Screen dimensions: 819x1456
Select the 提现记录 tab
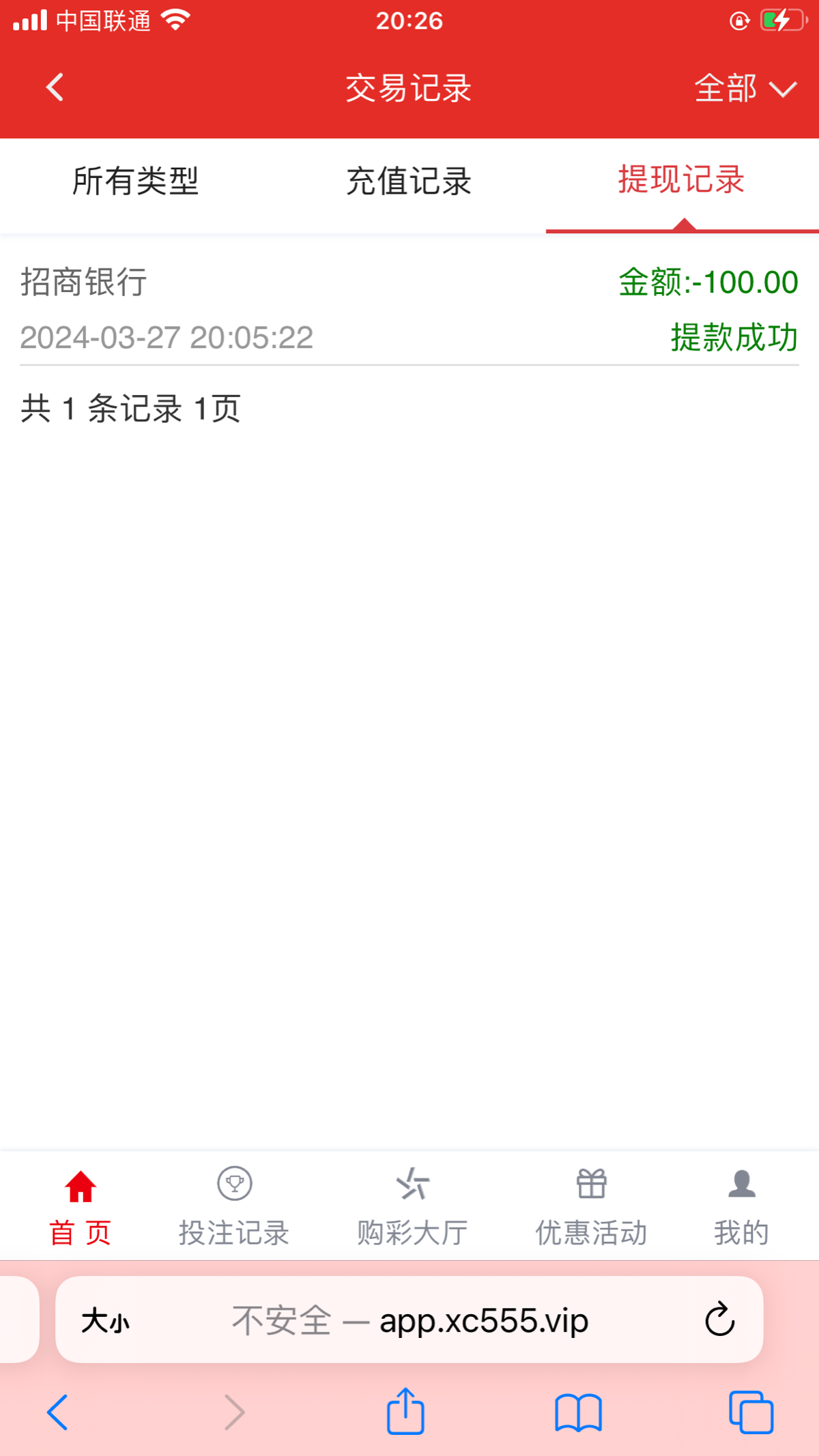pyautogui.click(x=681, y=180)
